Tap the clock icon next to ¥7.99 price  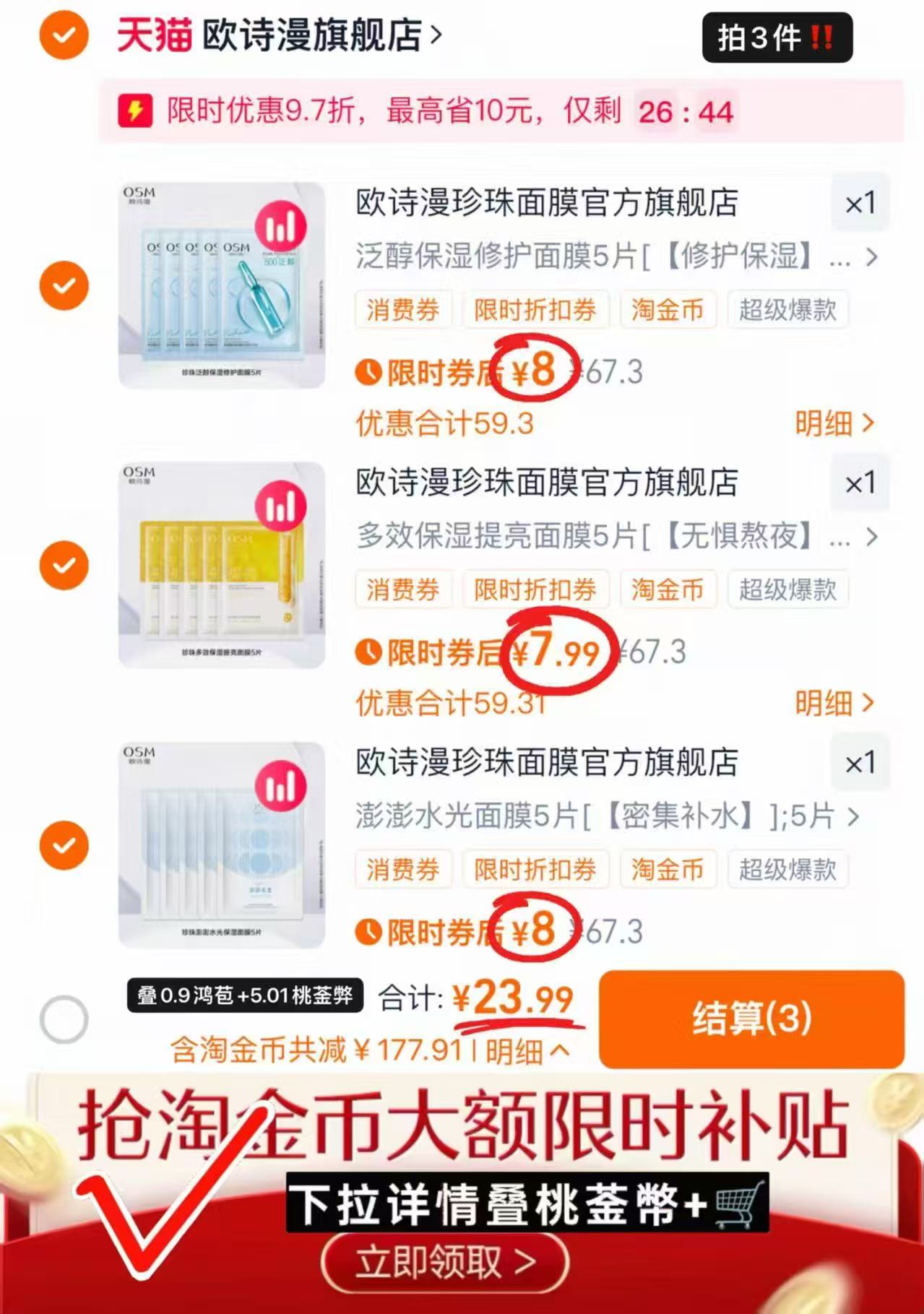tap(368, 651)
